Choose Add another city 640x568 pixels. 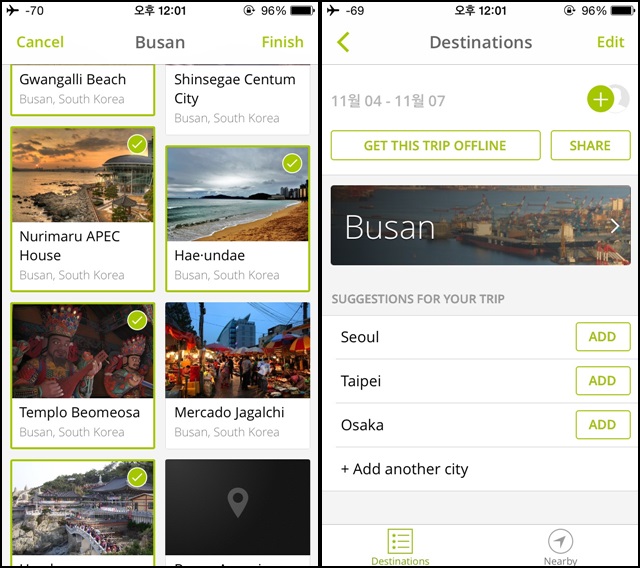404,469
